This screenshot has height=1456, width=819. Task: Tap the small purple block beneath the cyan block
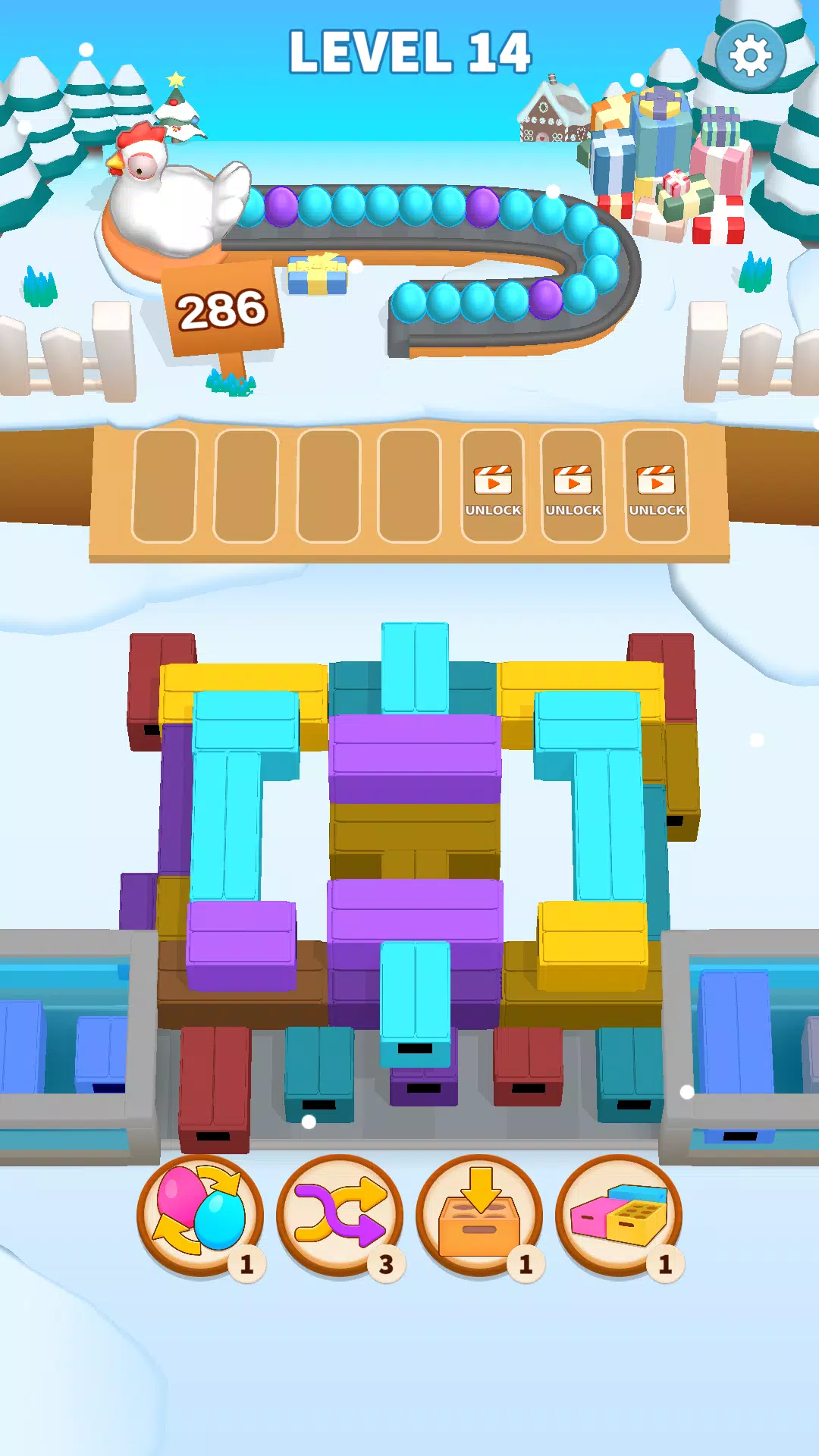point(423,1086)
